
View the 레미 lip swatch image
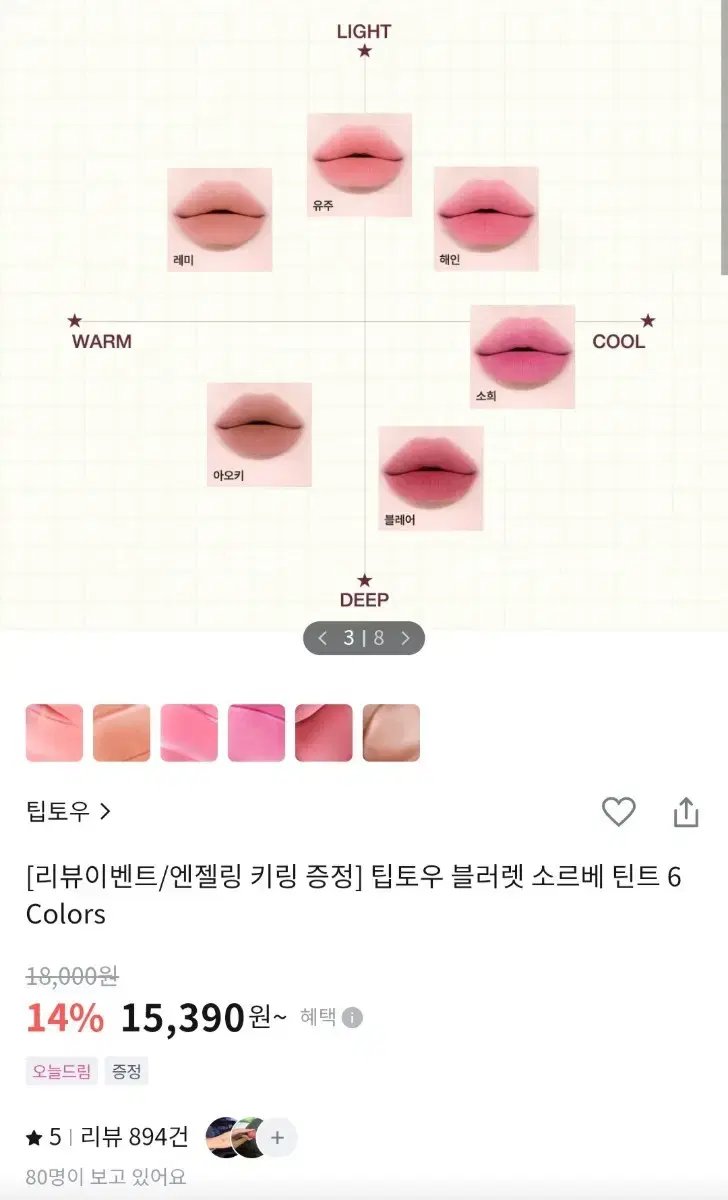tap(219, 218)
